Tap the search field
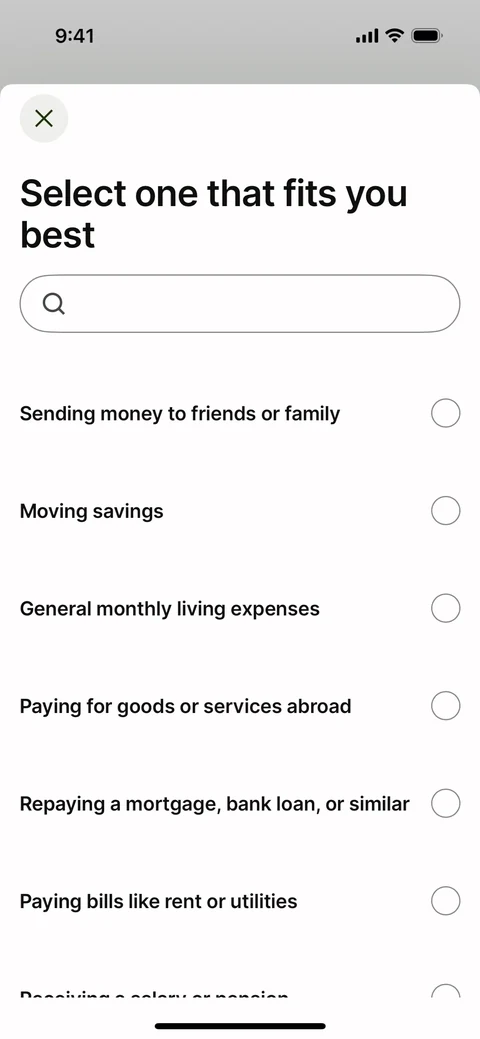The height and width of the screenshot is (1039, 480). click(x=240, y=303)
